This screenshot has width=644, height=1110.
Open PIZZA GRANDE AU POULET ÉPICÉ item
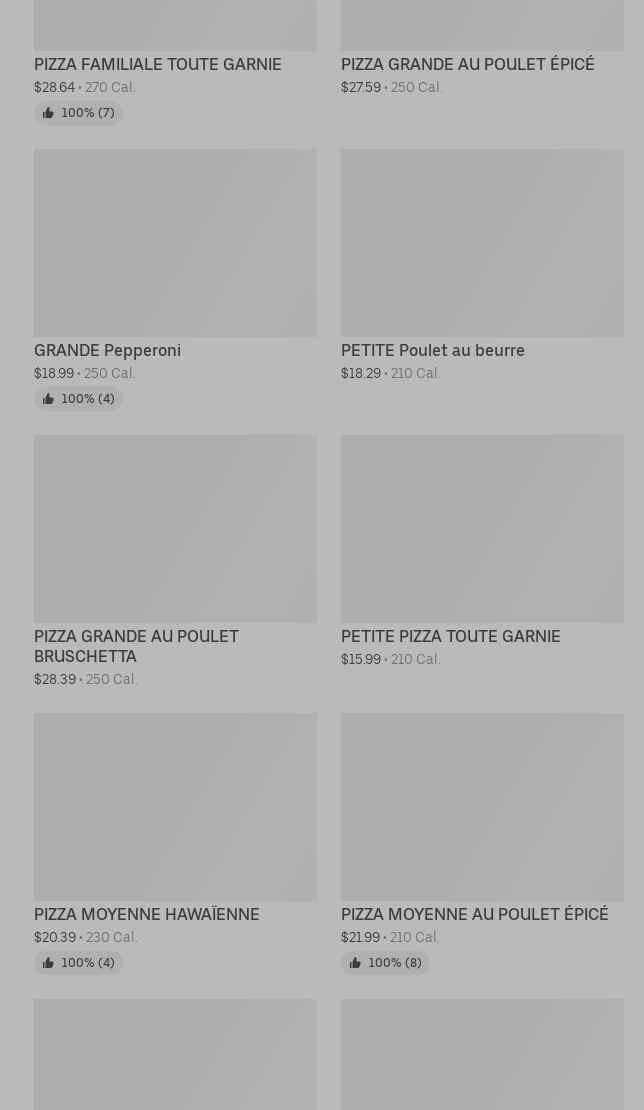click(x=467, y=64)
